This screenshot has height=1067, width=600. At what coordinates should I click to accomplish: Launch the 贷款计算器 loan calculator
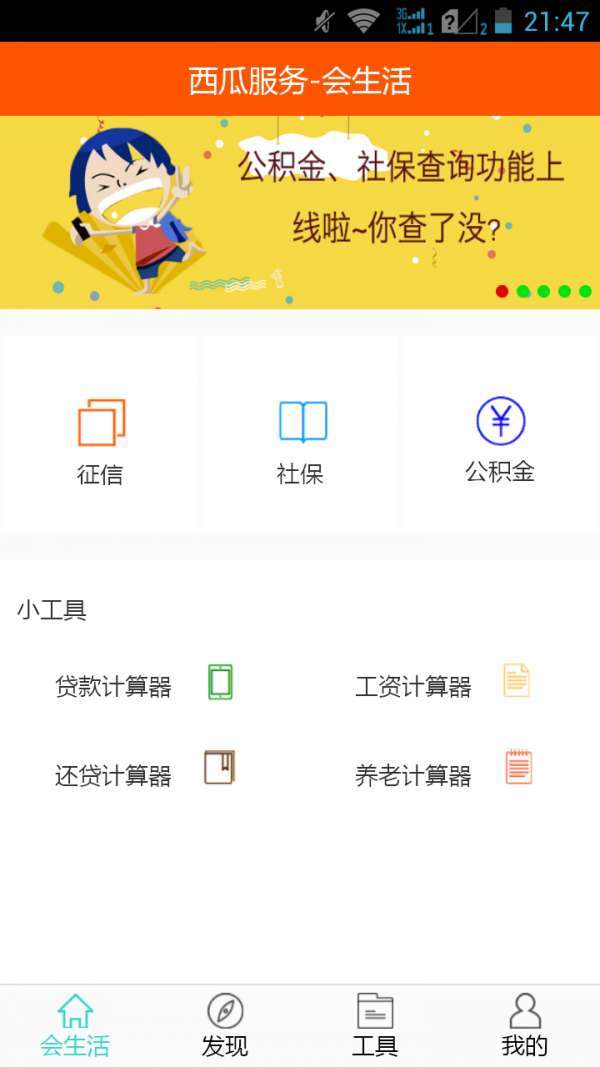(143, 685)
